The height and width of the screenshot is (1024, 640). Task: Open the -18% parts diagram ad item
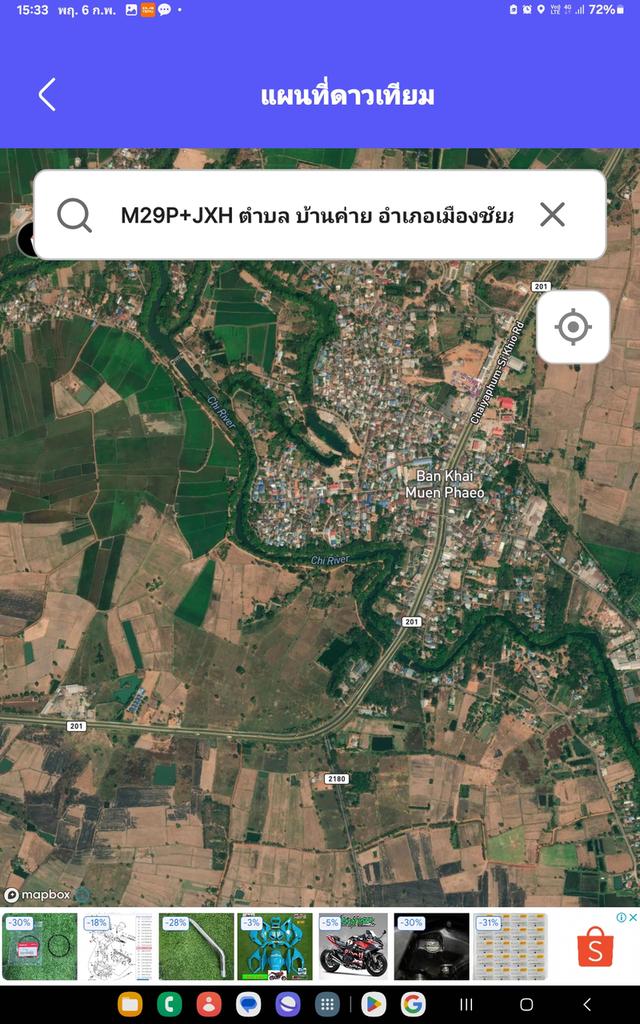pos(118,946)
